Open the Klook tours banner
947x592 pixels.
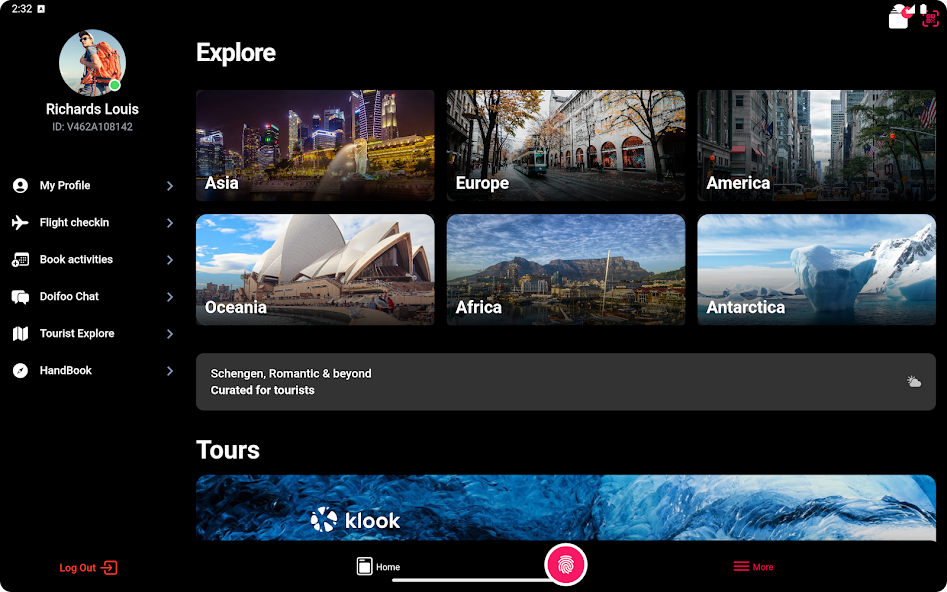pos(565,508)
